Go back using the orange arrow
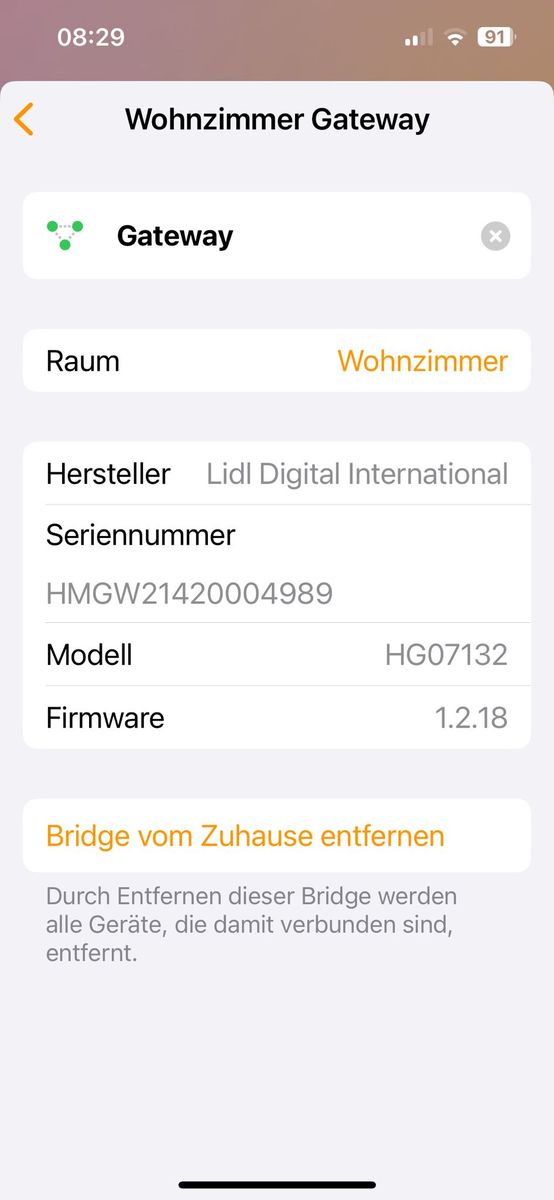 coord(24,120)
